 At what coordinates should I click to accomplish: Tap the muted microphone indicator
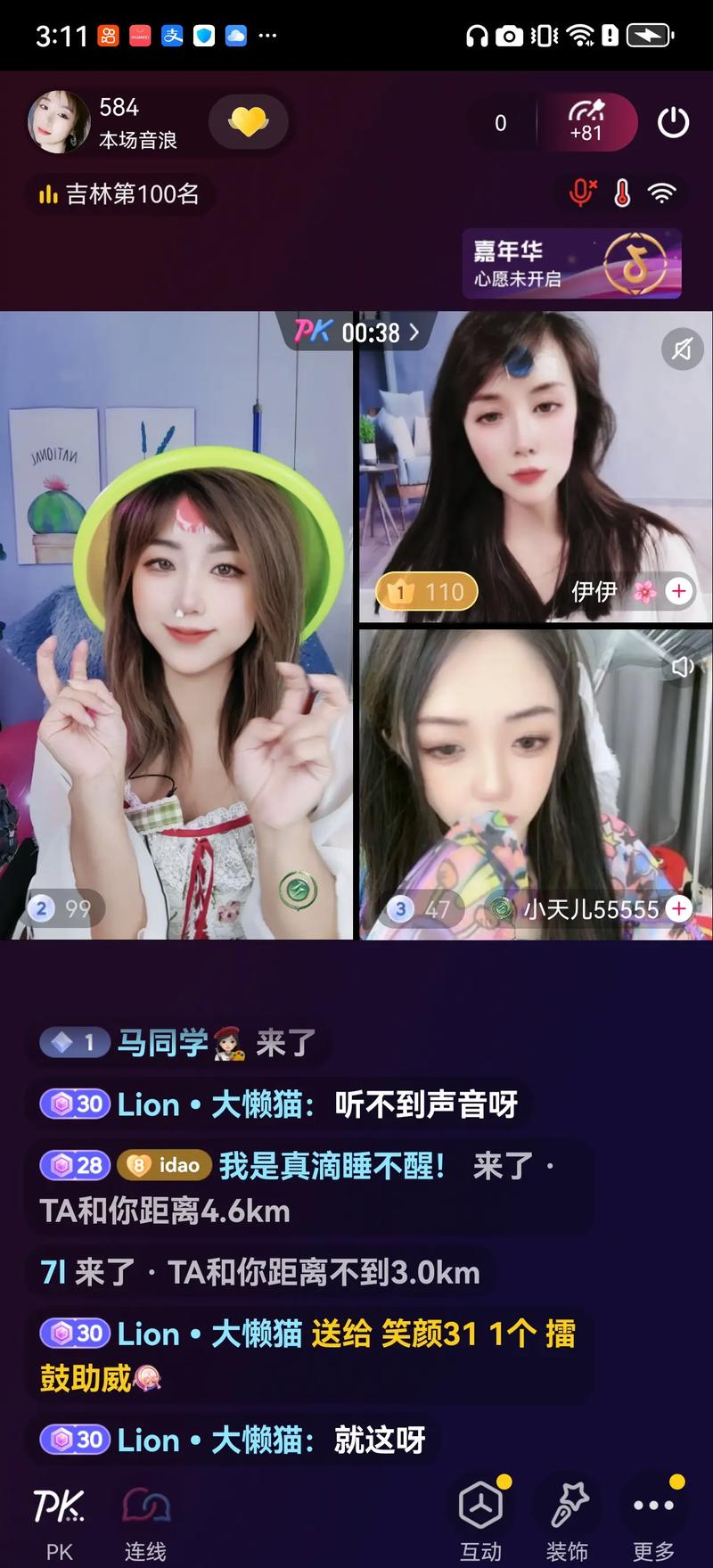tap(582, 193)
